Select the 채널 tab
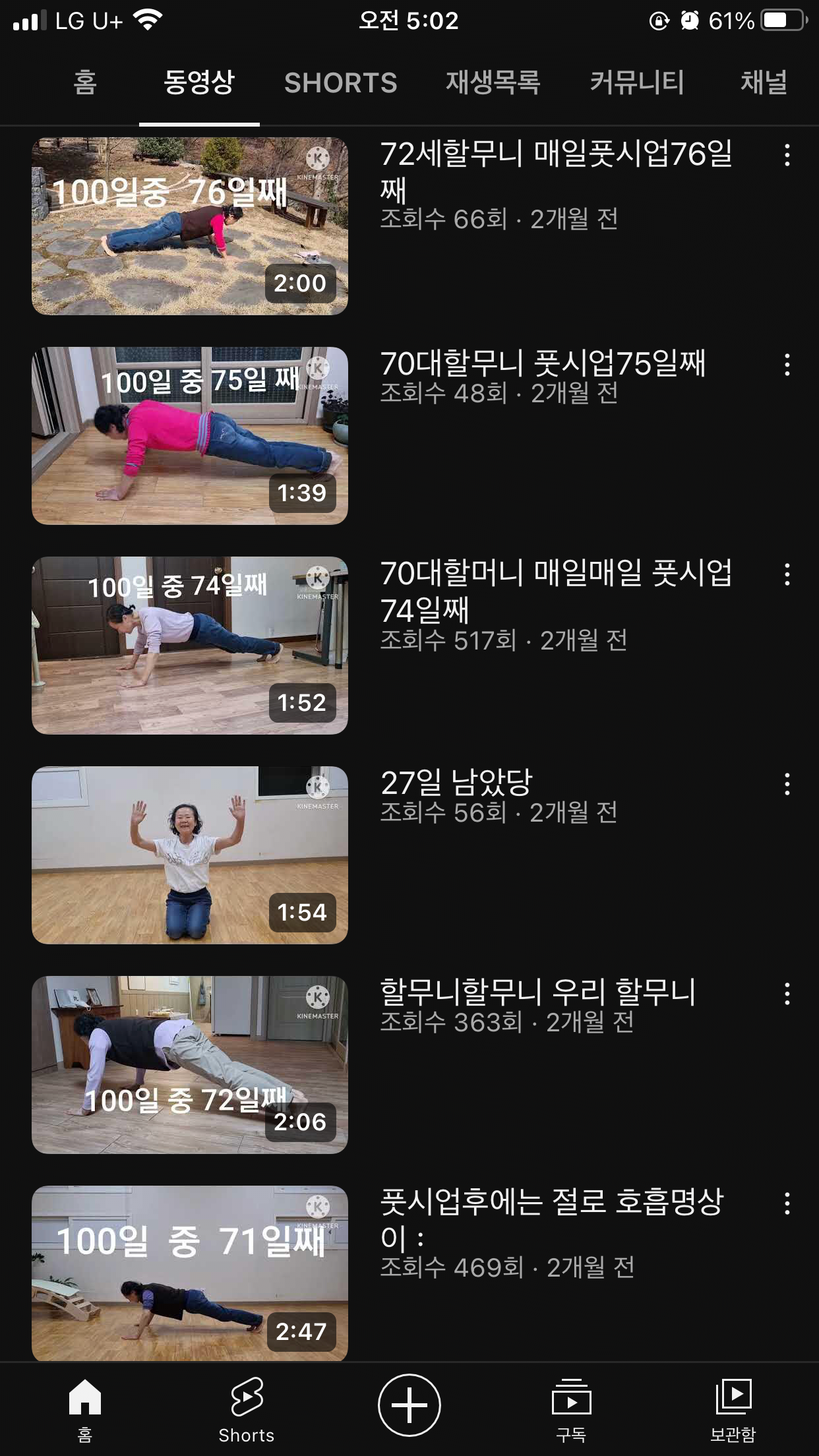 764,83
